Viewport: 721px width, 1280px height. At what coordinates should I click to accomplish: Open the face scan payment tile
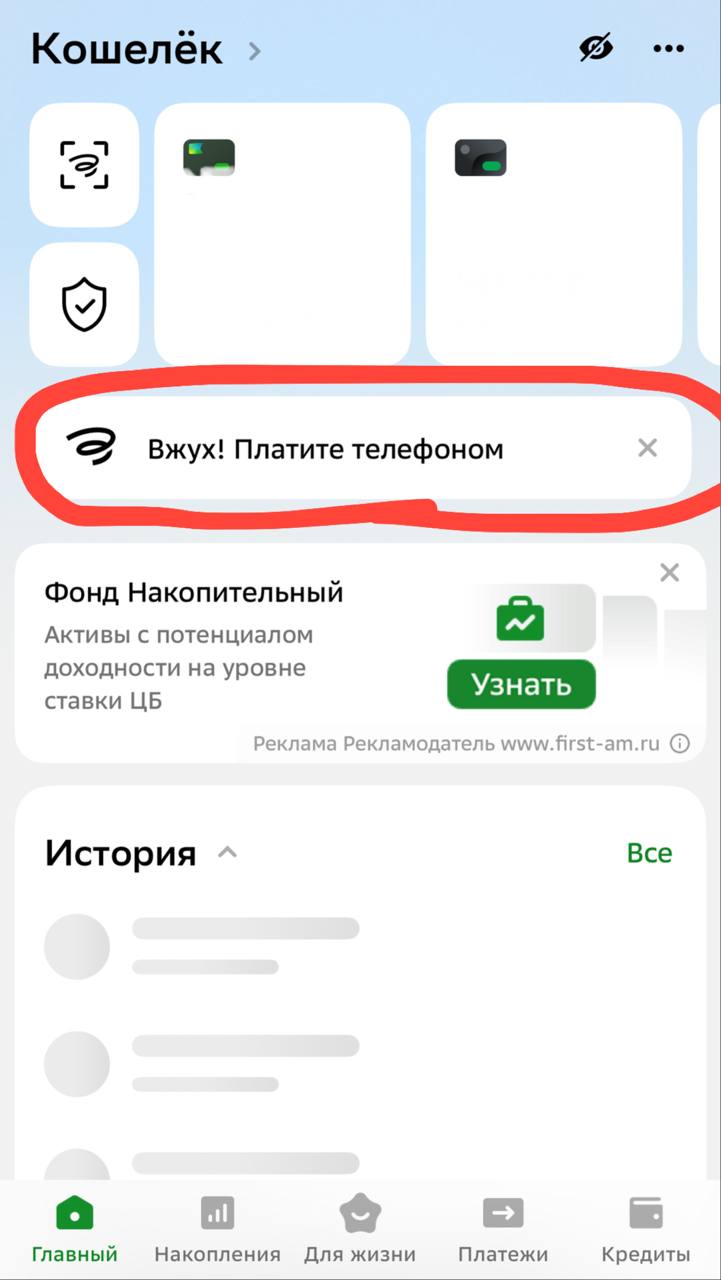[x=85, y=165]
